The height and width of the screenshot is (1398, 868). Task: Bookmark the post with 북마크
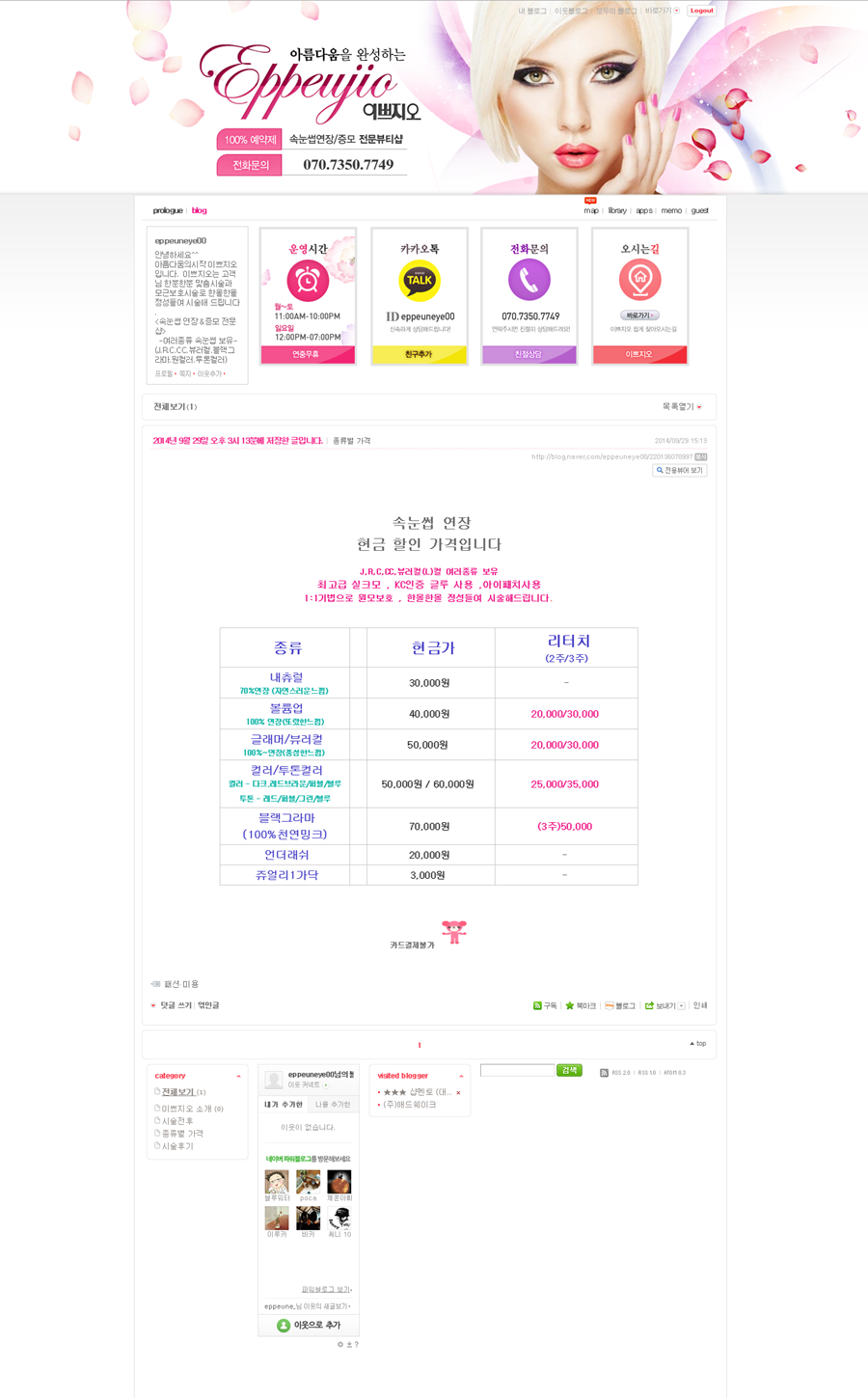pyautogui.click(x=582, y=1005)
